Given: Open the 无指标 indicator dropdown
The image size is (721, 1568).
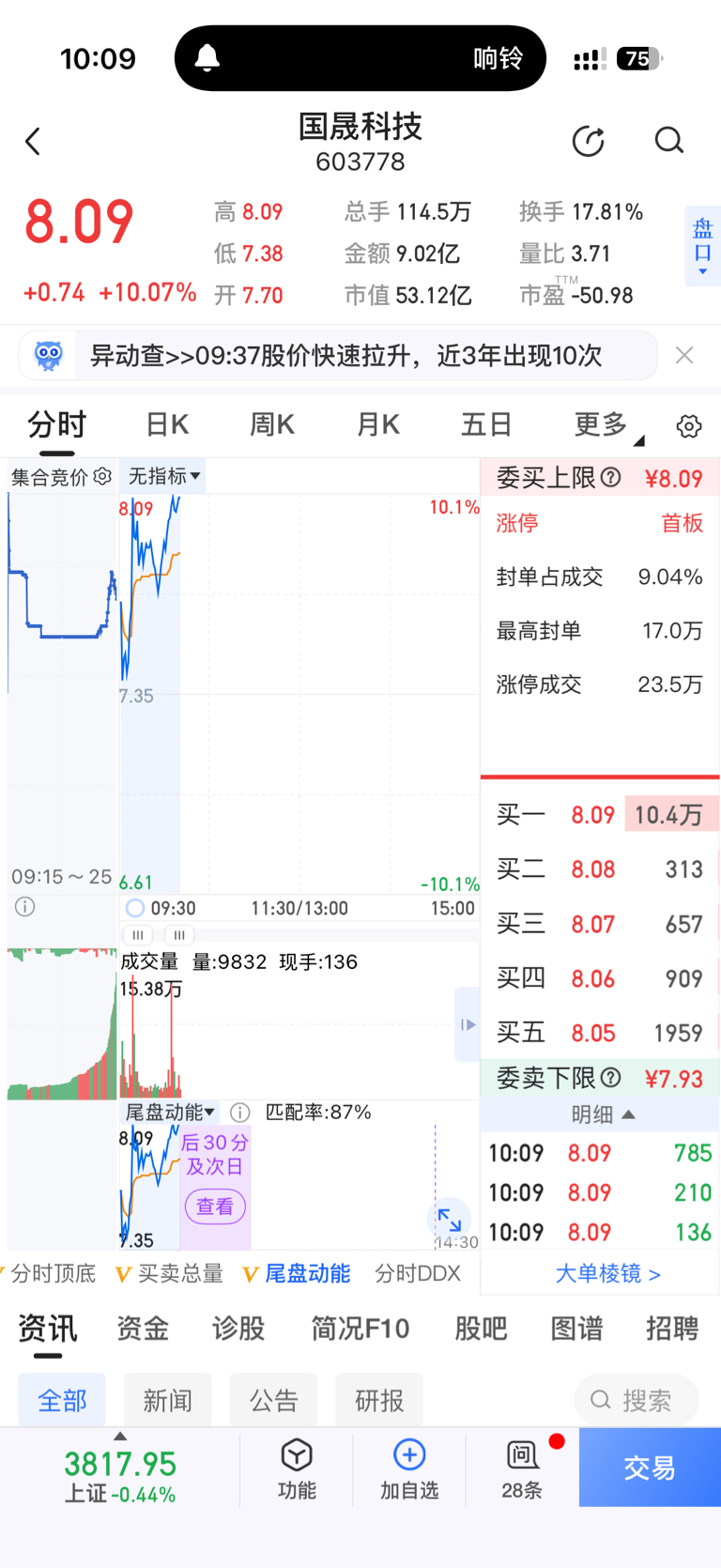Looking at the screenshot, I should coord(164,476).
